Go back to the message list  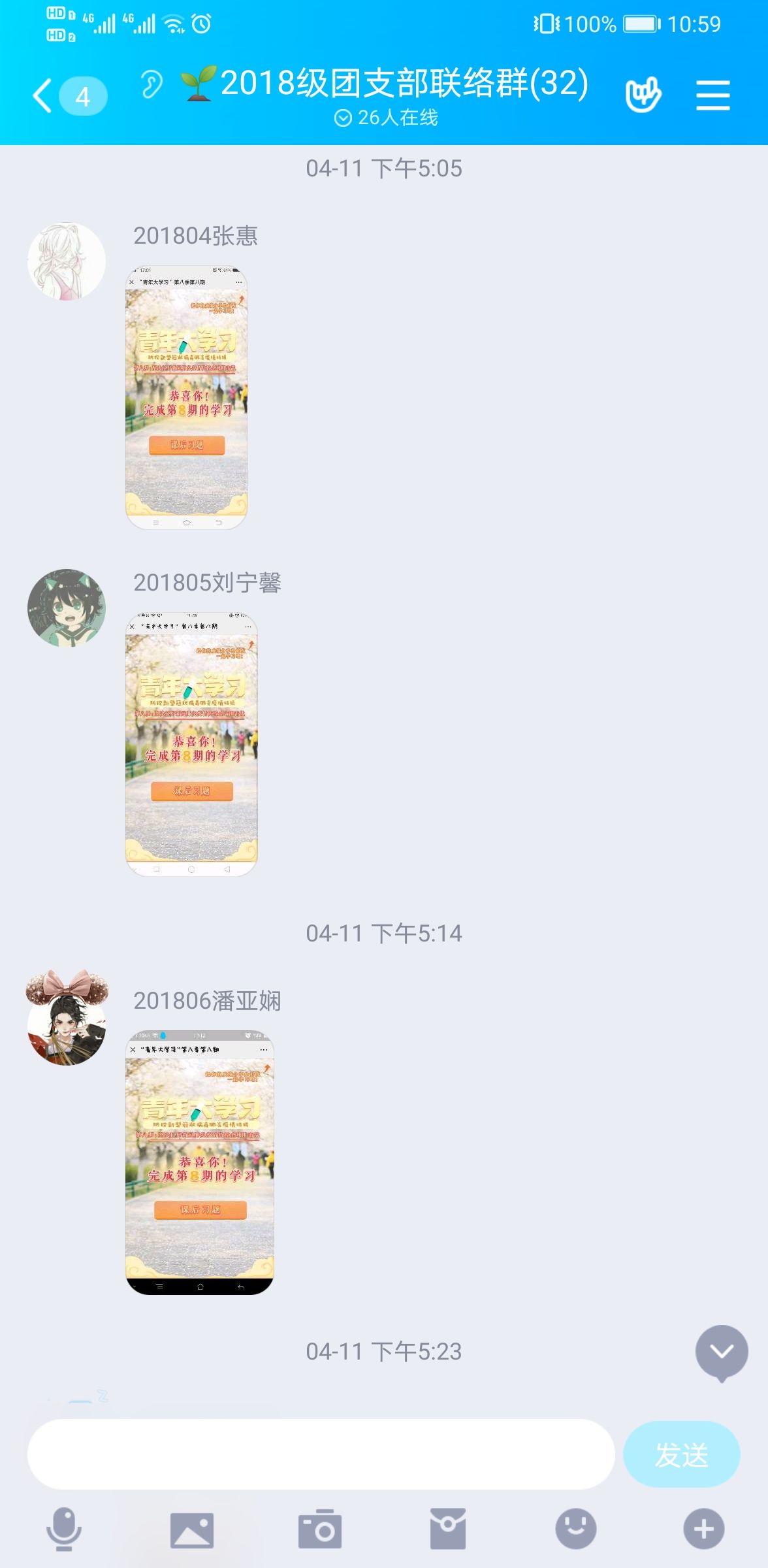[x=43, y=96]
